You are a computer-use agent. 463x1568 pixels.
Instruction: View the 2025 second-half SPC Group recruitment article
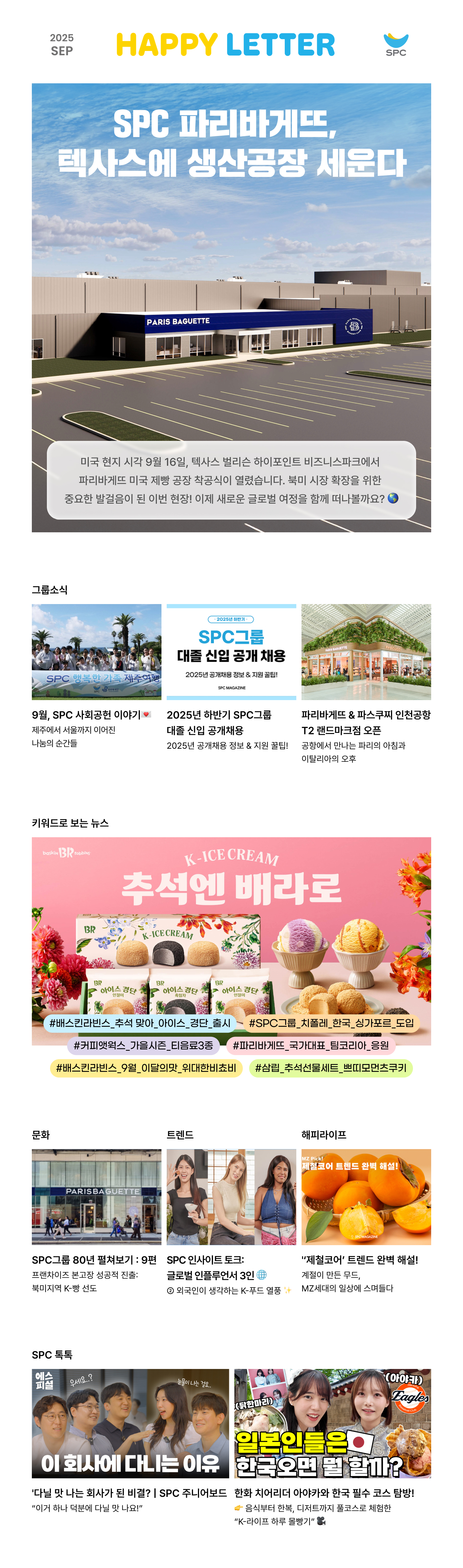coord(231,652)
